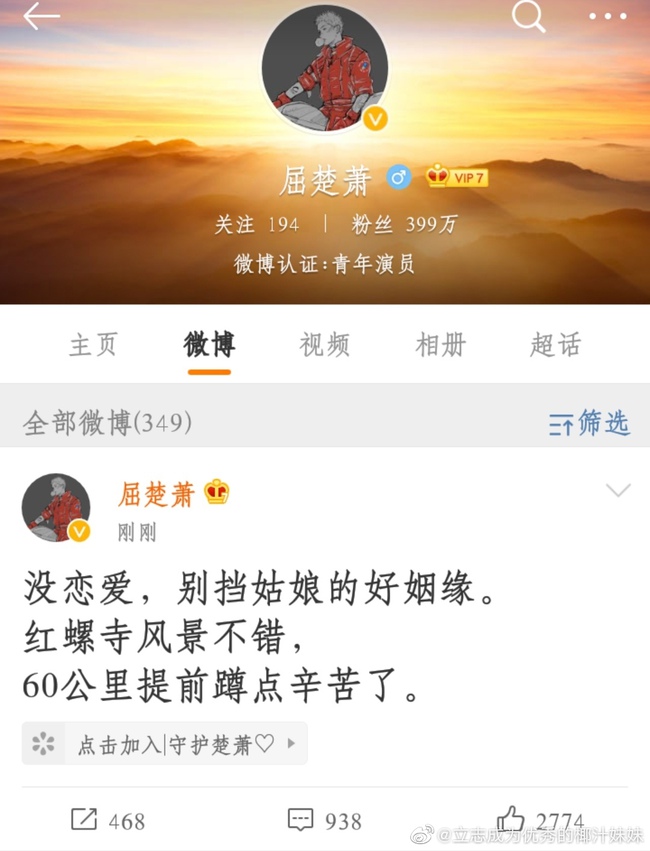
Task: Switch to the 相册 tab
Action: coord(441,346)
